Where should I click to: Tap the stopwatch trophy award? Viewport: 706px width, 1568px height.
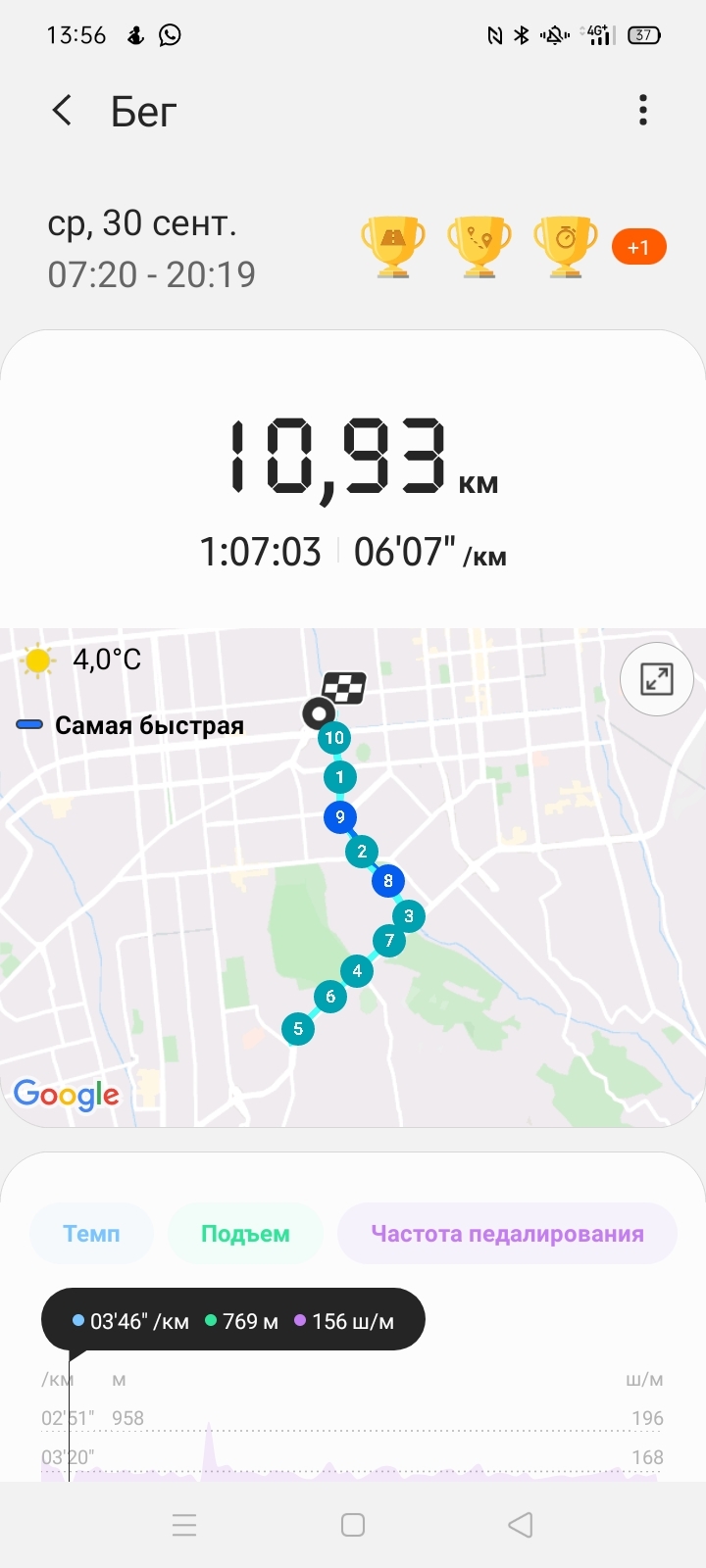click(565, 247)
